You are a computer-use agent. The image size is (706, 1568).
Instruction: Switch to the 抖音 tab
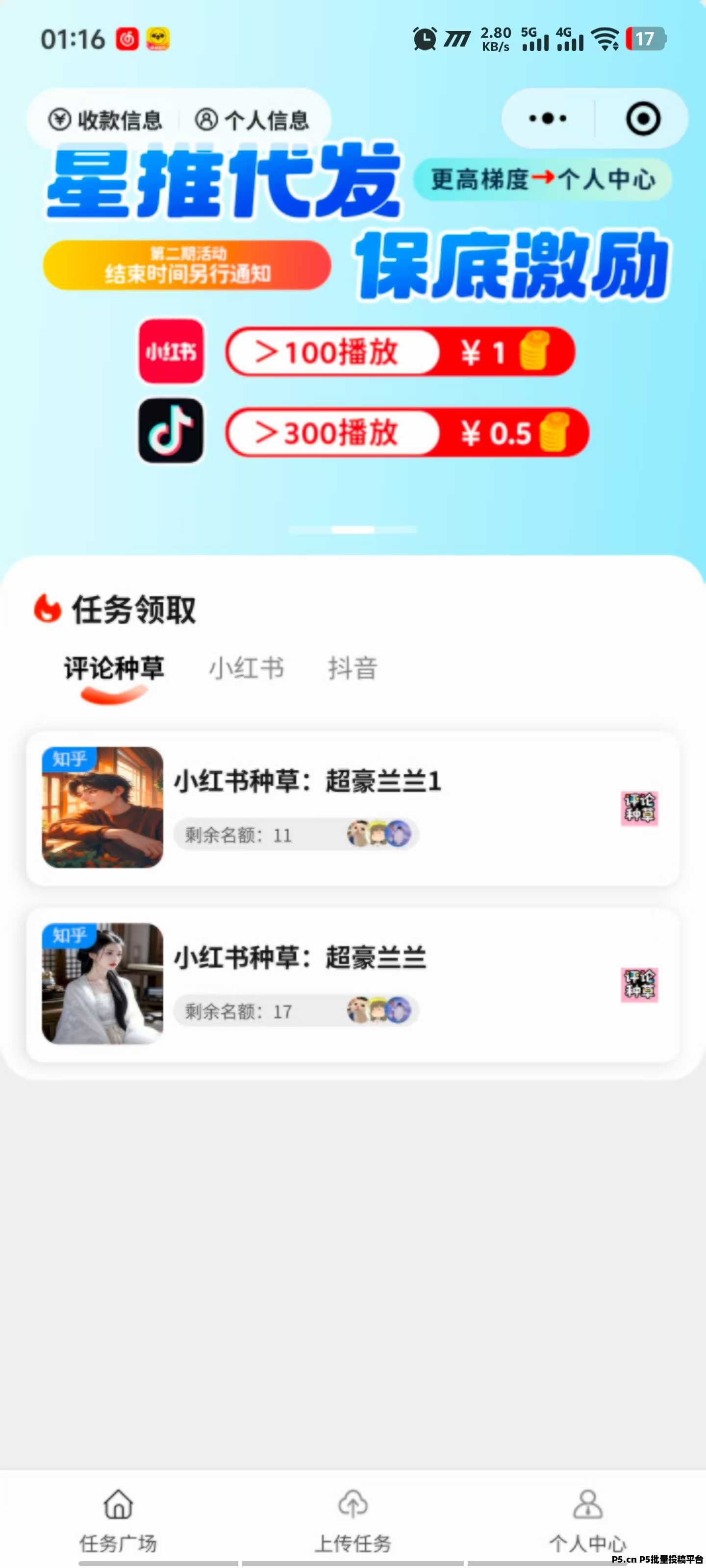pos(353,668)
